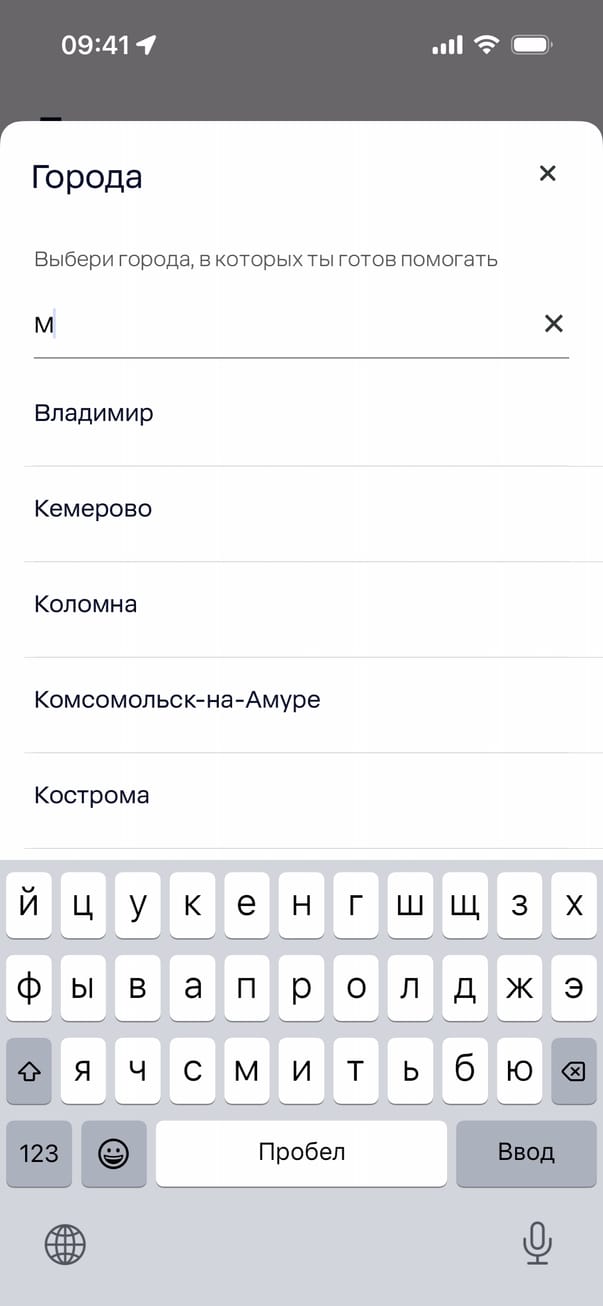Open the emoji keyboard

[x=113, y=1153]
